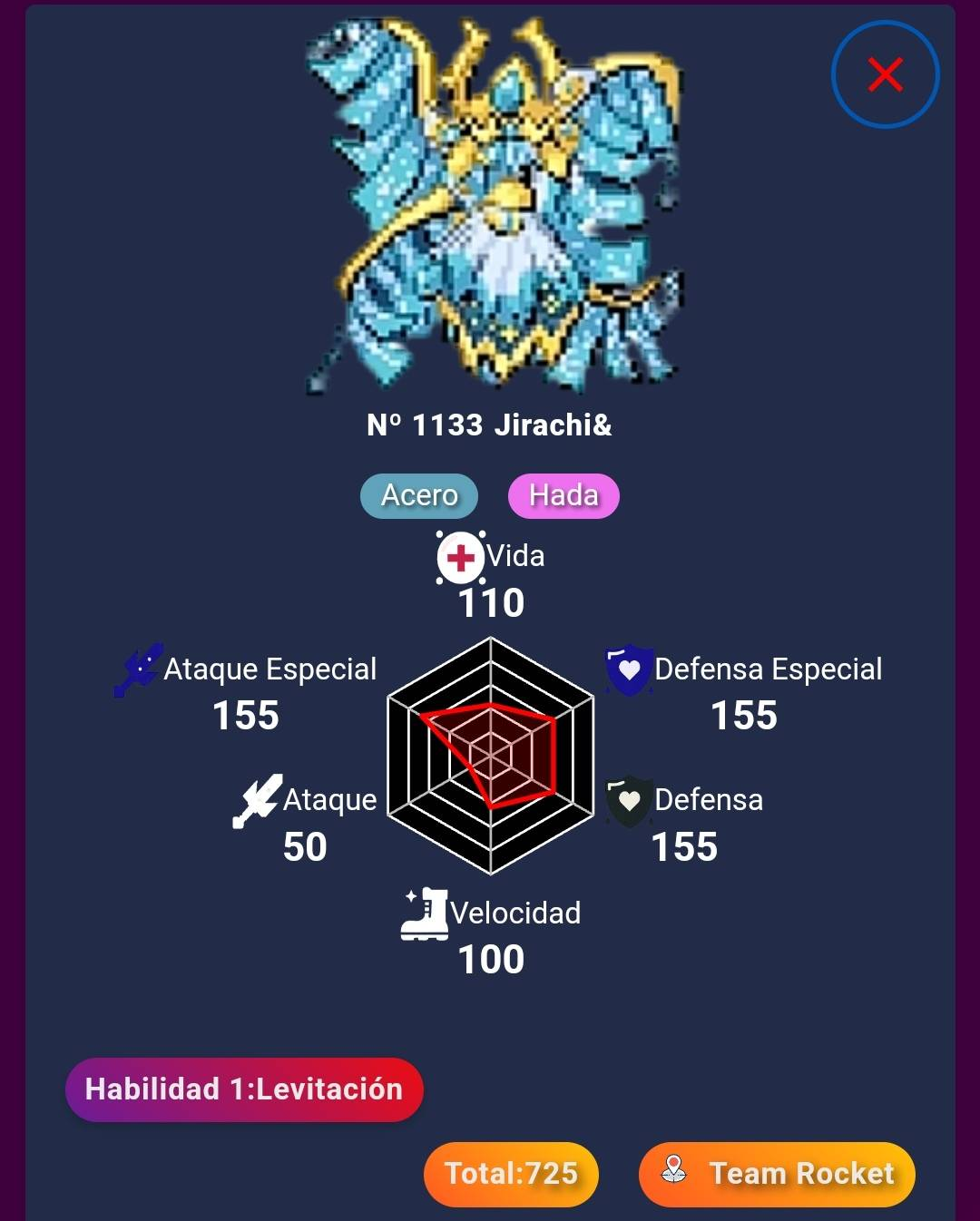Open the Team Rocket location button
This screenshot has height=1221, width=980.
pyautogui.click(x=777, y=1173)
